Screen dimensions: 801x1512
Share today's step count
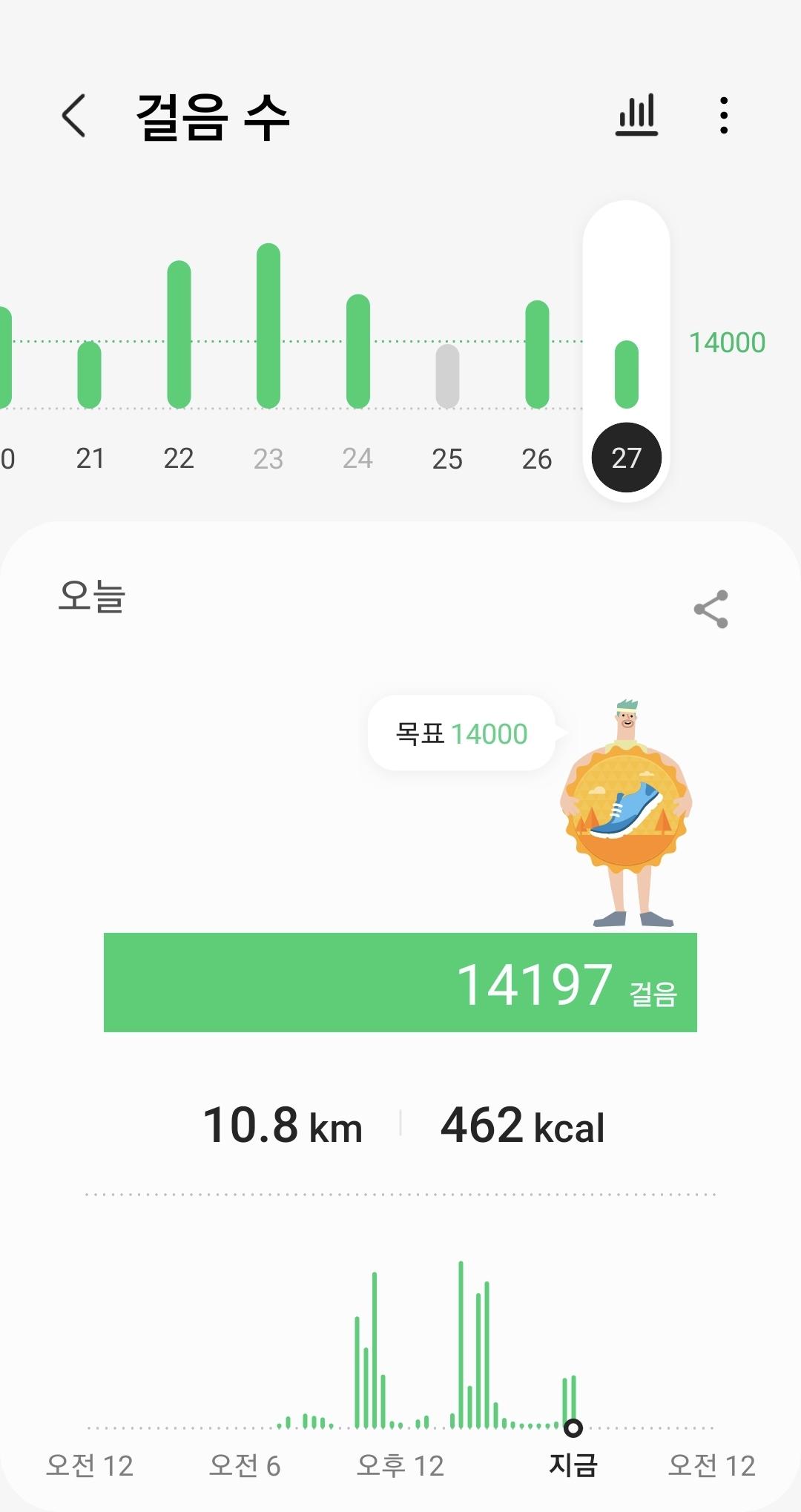[x=711, y=609]
